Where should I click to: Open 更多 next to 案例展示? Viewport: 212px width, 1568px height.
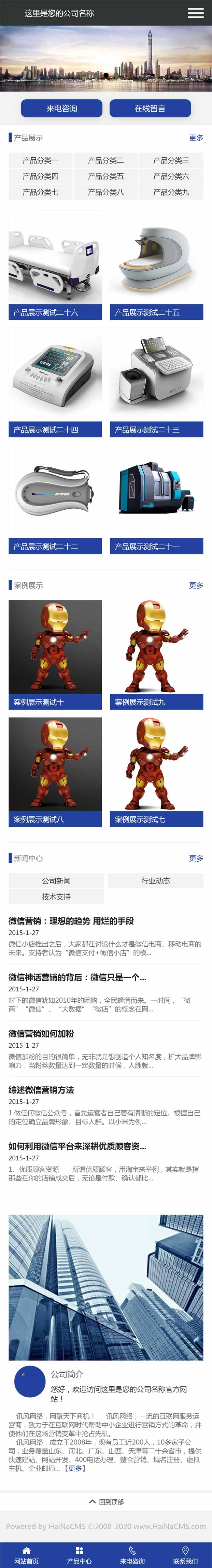click(x=196, y=585)
